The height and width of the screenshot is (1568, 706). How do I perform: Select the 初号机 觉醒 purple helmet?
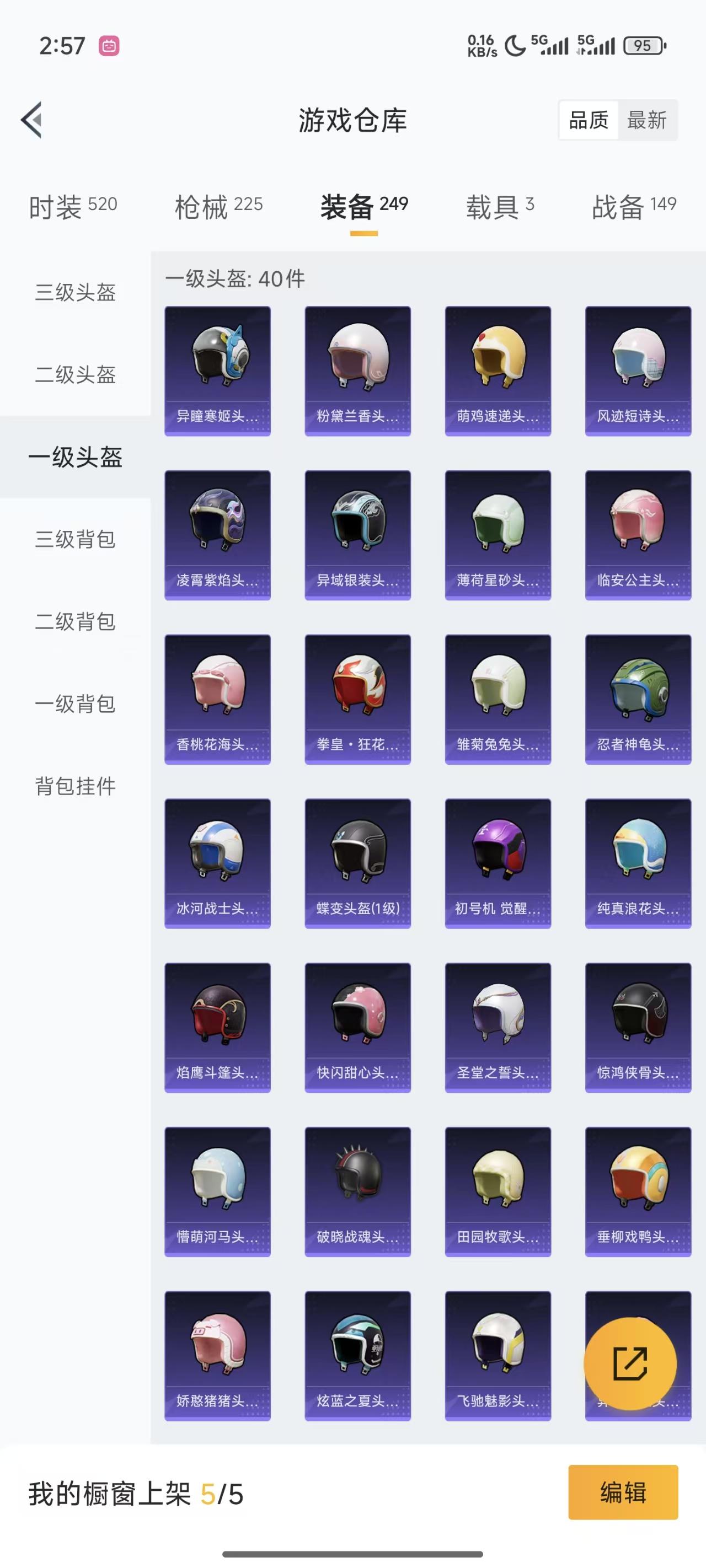coord(498,858)
